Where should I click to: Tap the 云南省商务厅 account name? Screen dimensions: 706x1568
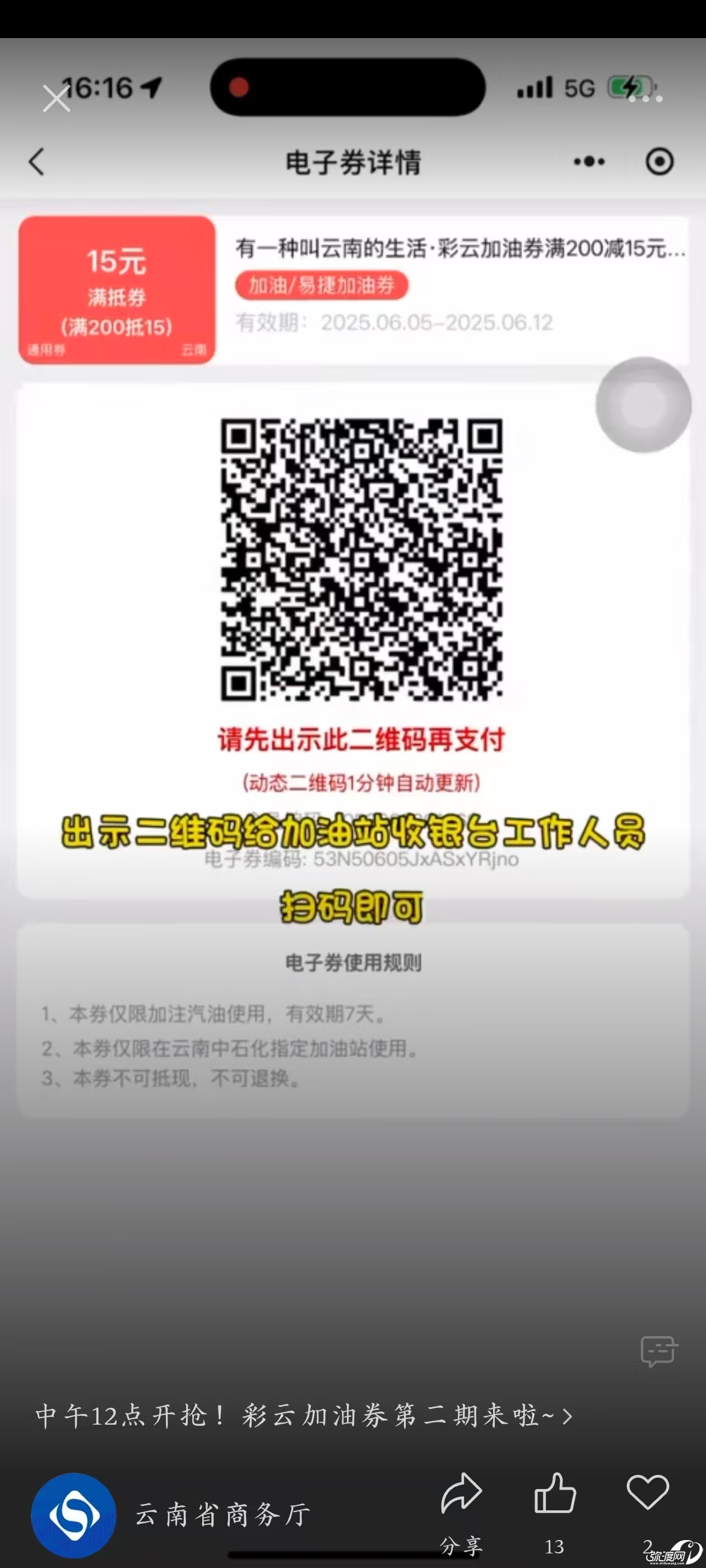pyautogui.click(x=223, y=1515)
